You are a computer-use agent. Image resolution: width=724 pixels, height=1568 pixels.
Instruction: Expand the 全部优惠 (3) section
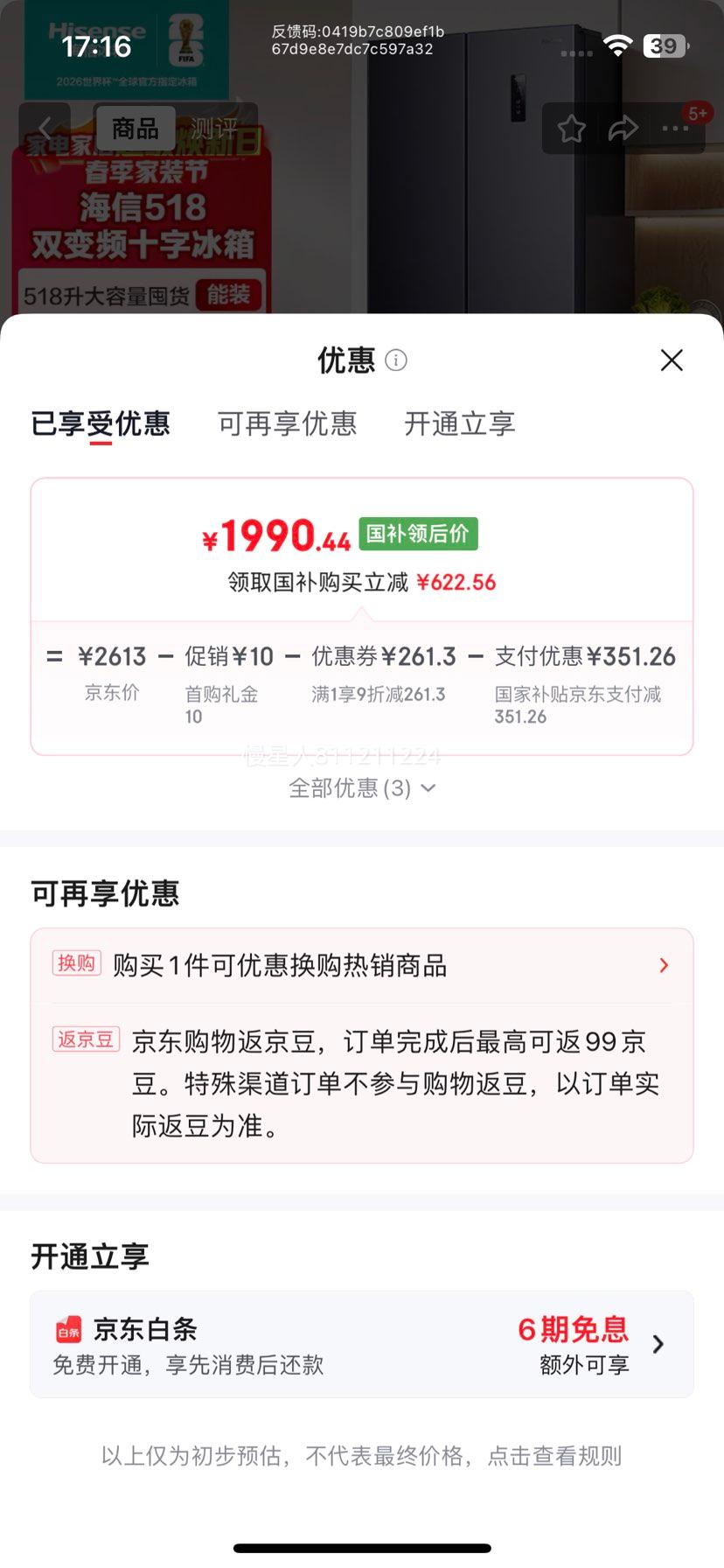(361, 788)
